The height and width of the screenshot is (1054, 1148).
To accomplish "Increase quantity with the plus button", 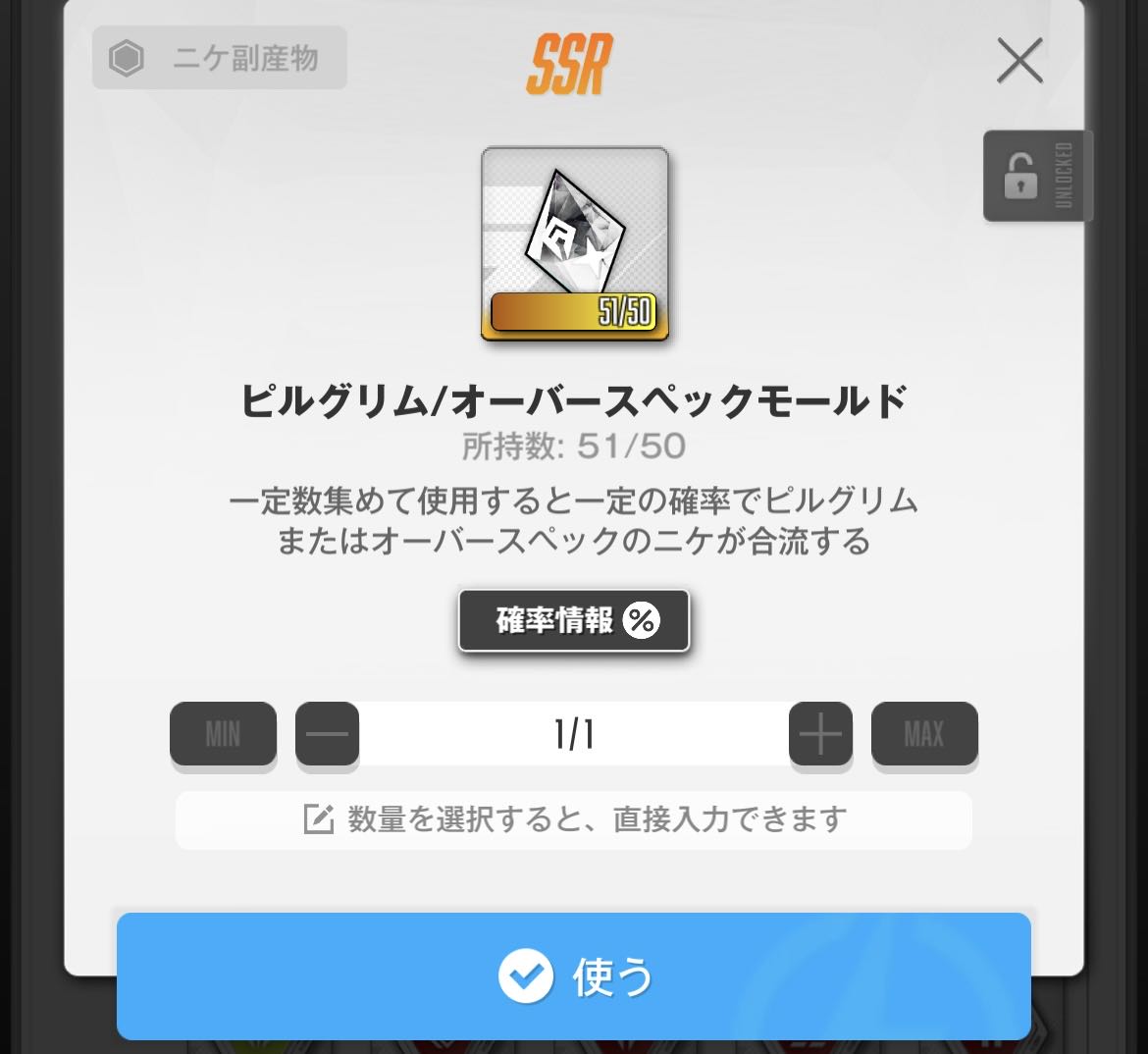I will (820, 734).
